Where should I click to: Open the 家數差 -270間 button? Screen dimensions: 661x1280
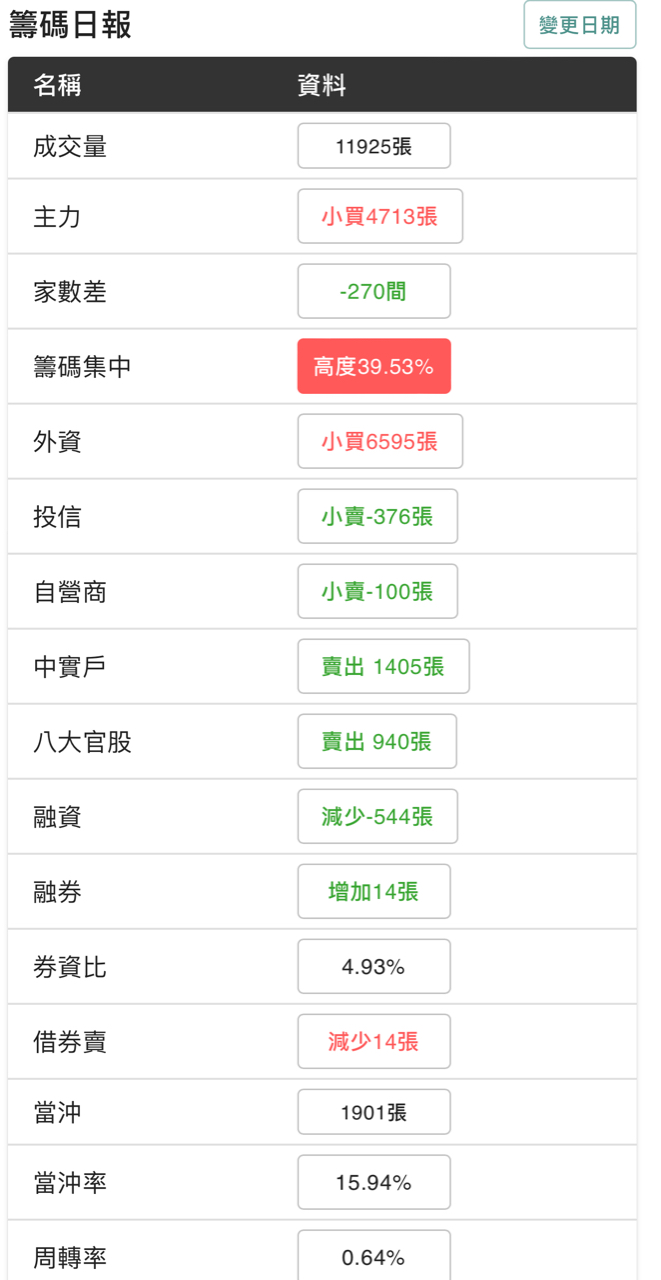click(374, 291)
